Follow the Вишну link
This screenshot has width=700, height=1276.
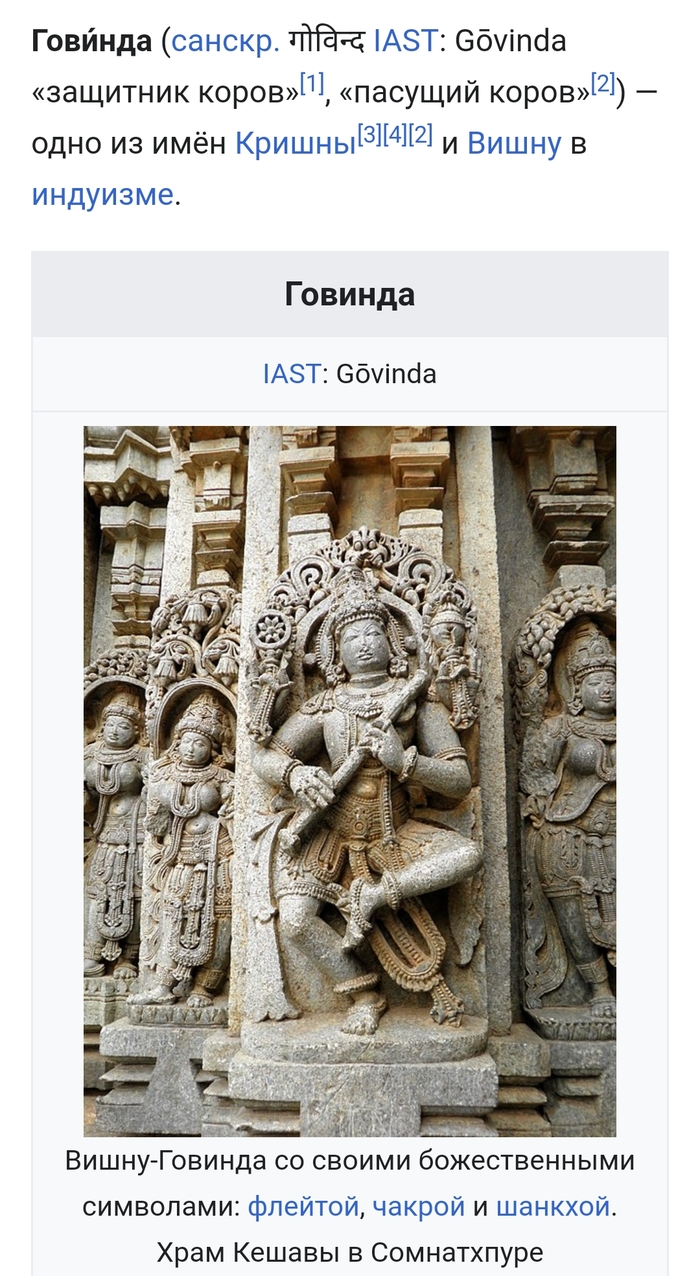tap(514, 144)
